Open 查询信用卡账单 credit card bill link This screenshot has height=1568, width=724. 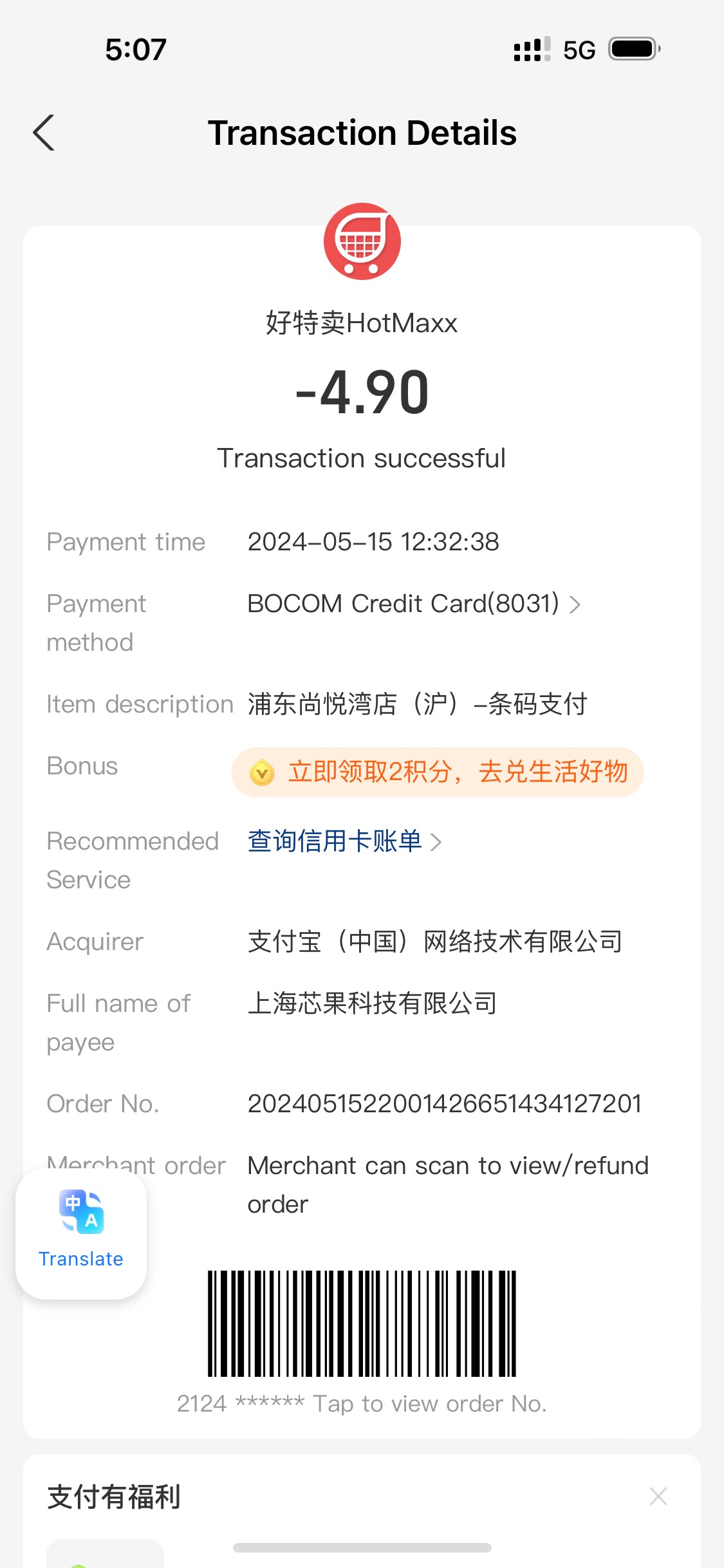[344, 841]
